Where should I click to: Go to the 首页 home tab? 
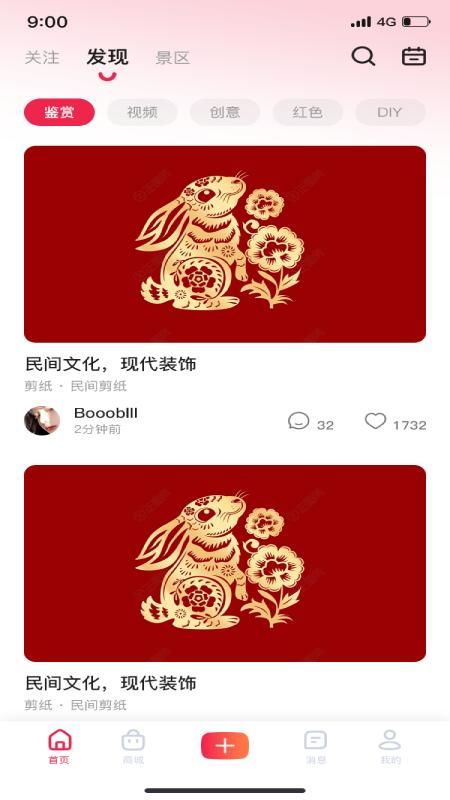tap(59, 746)
